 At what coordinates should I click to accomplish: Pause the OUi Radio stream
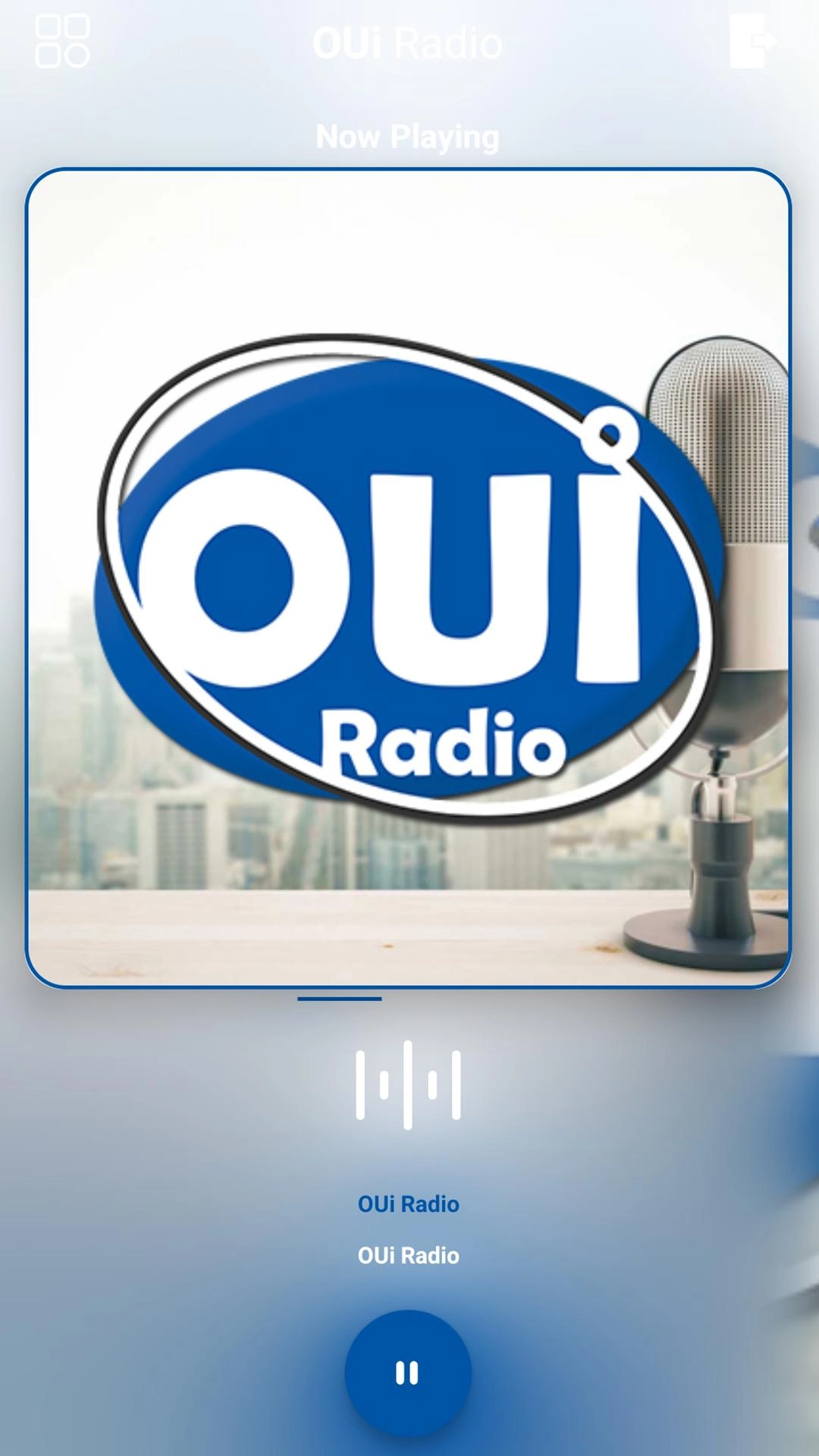click(x=408, y=1373)
